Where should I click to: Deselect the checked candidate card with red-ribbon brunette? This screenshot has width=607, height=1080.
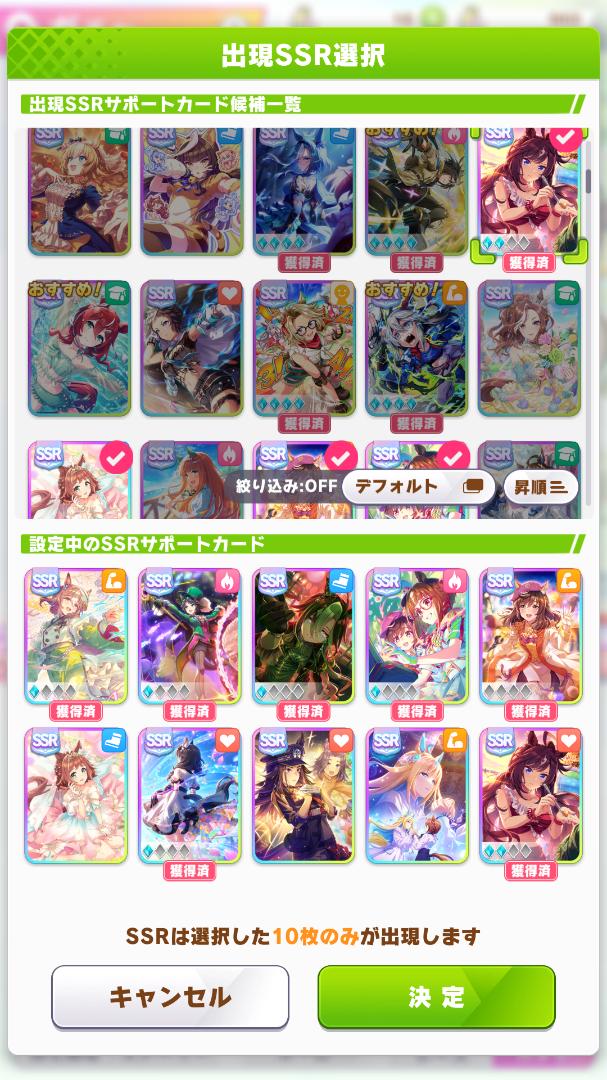click(x=529, y=192)
